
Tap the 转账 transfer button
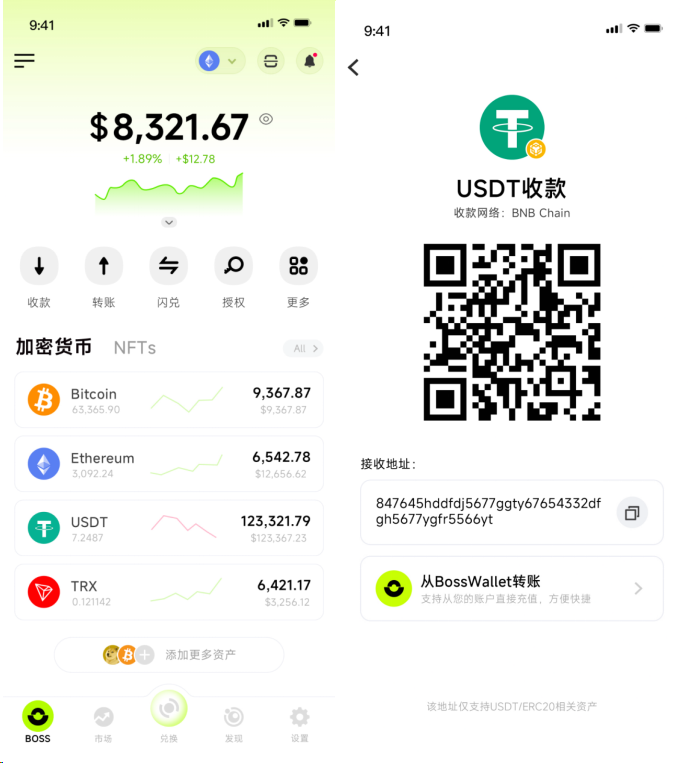point(103,266)
